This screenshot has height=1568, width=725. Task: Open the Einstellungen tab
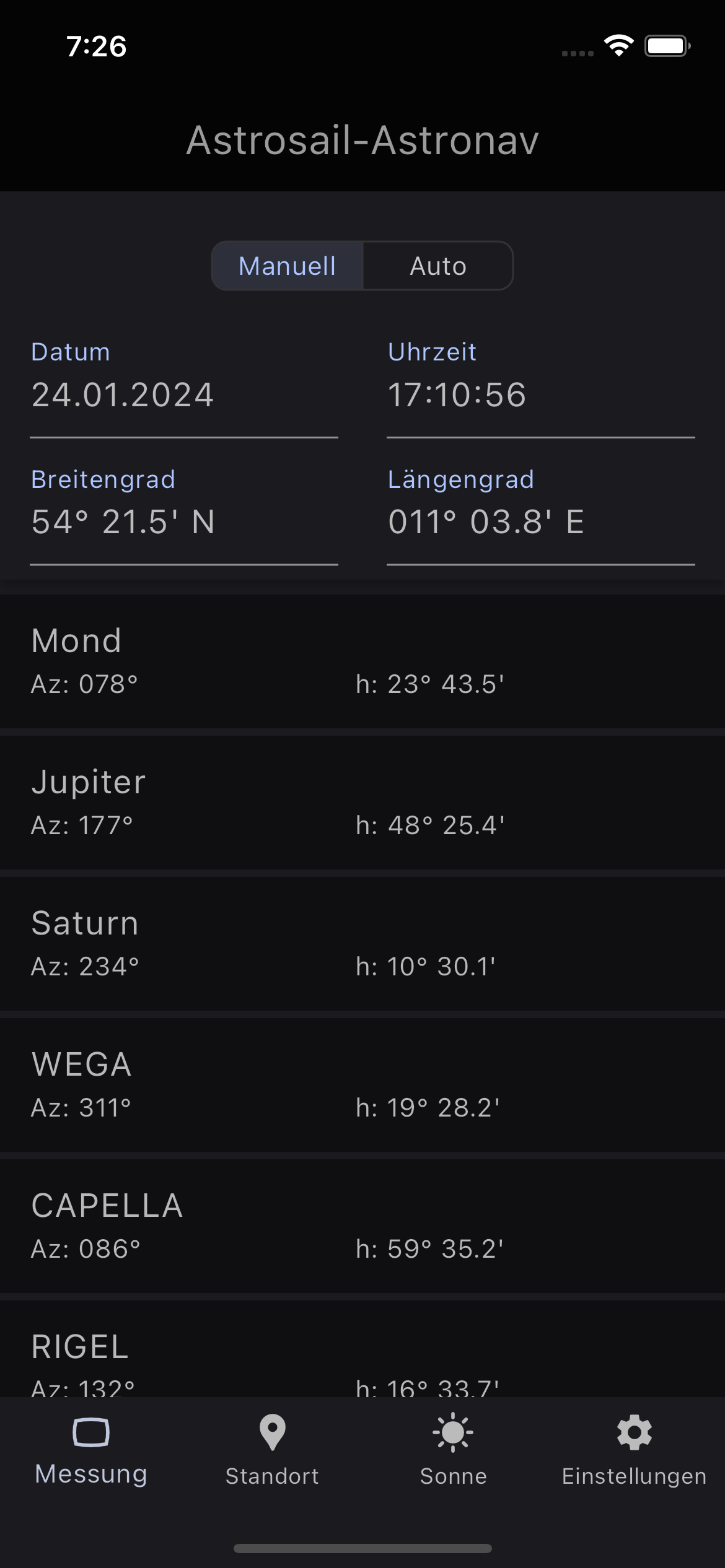[634, 1449]
